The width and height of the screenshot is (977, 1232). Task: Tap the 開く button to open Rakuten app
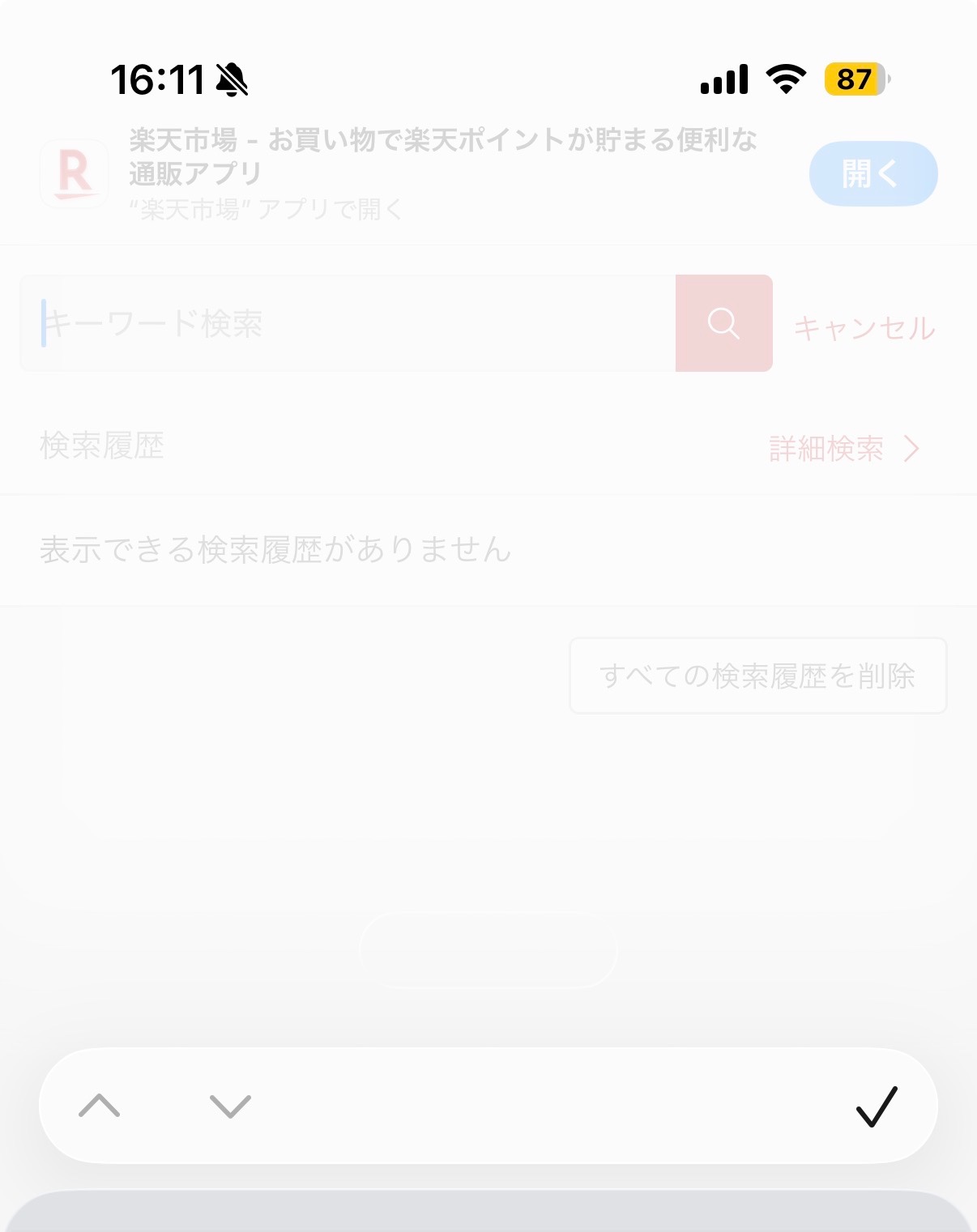(872, 173)
